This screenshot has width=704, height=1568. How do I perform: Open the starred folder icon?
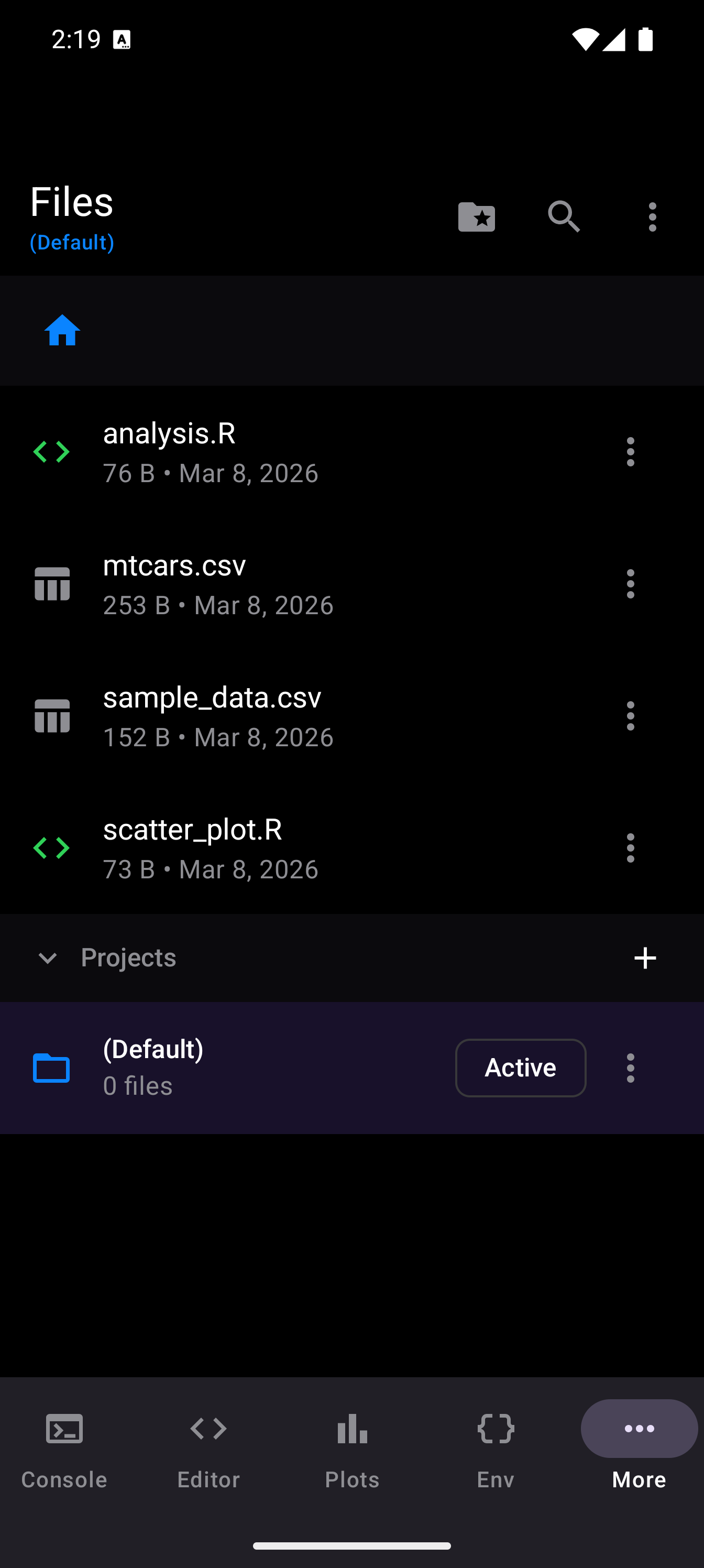[x=477, y=216]
